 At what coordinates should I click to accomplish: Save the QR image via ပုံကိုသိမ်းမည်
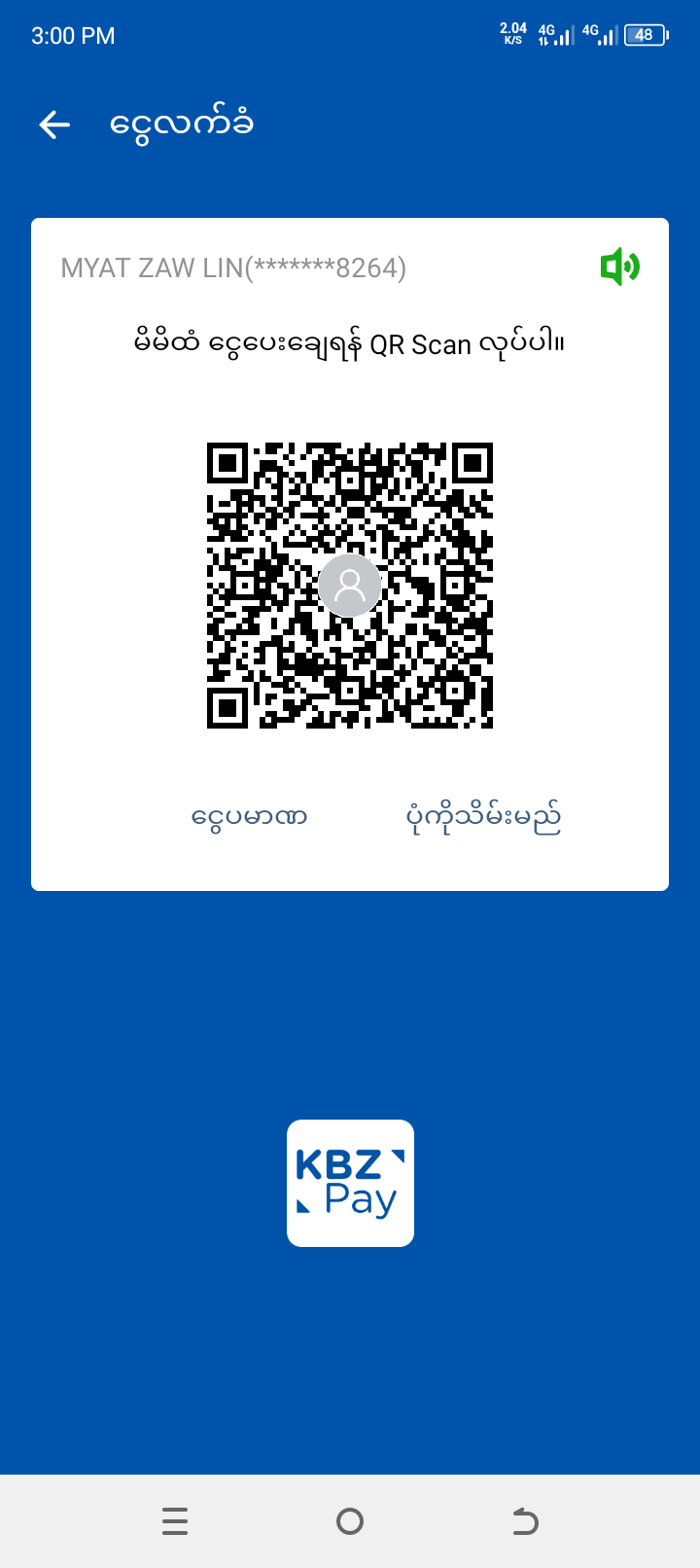pyautogui.click(x=483, y=818)
